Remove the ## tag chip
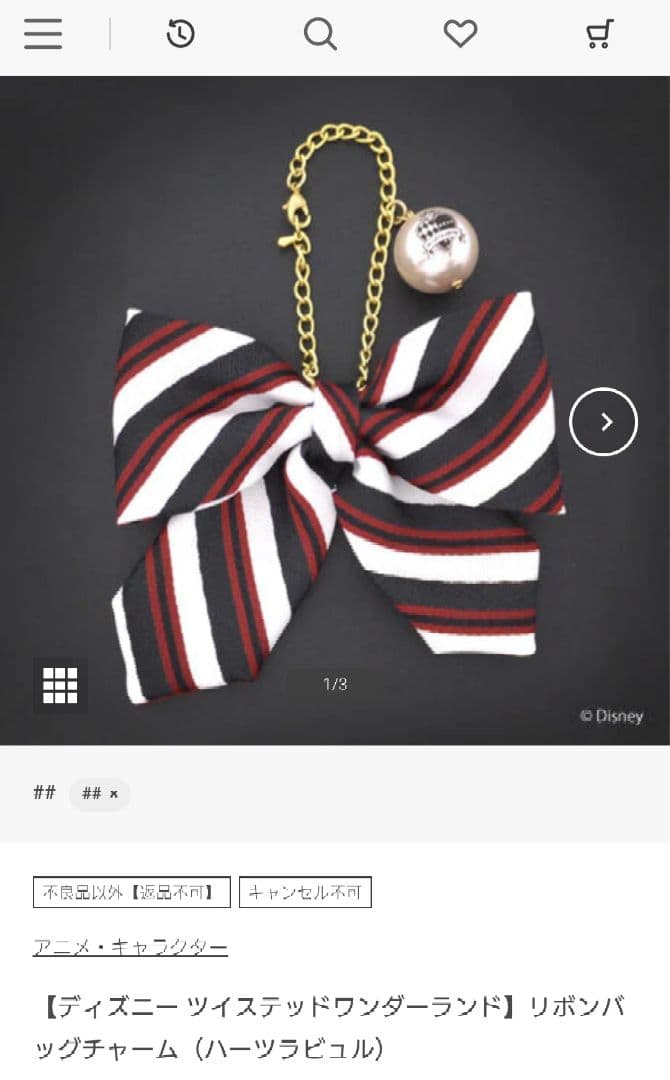 (x=114, y=794)
